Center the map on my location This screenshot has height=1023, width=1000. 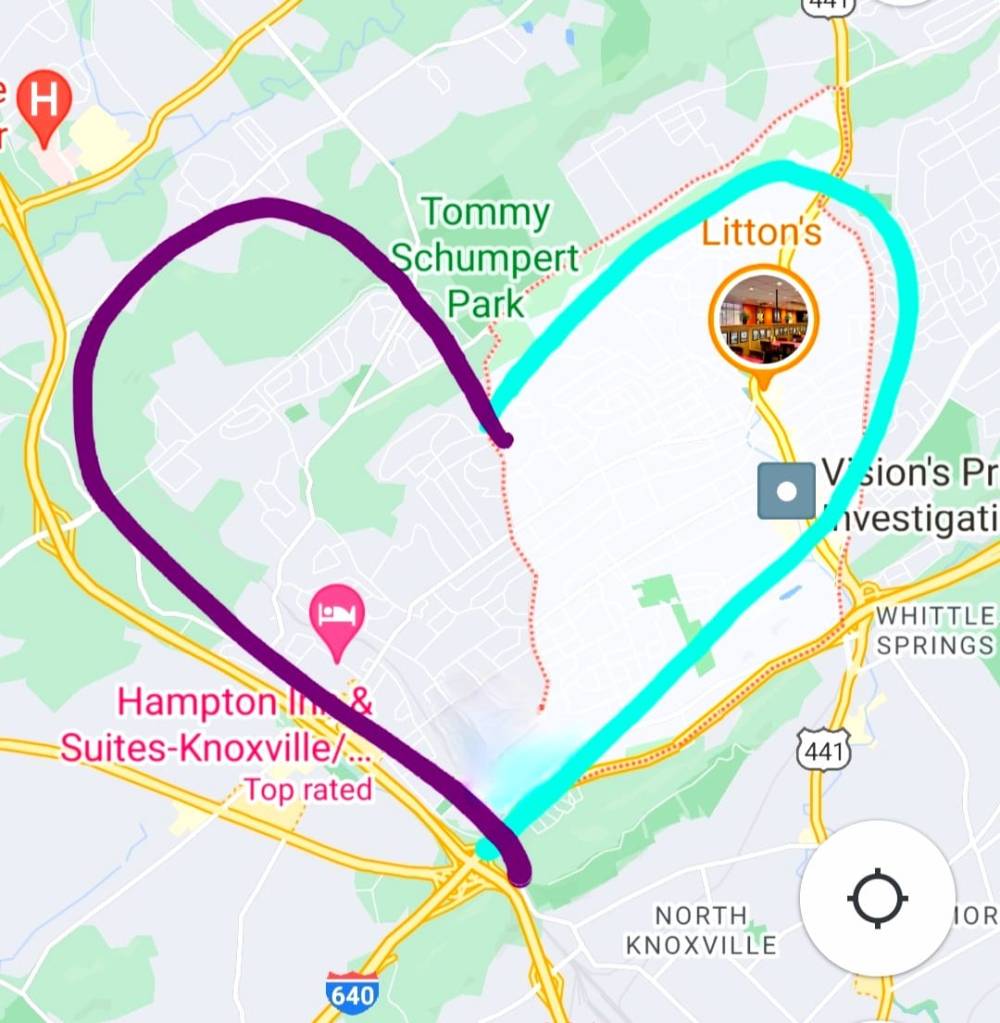point(877,897)
